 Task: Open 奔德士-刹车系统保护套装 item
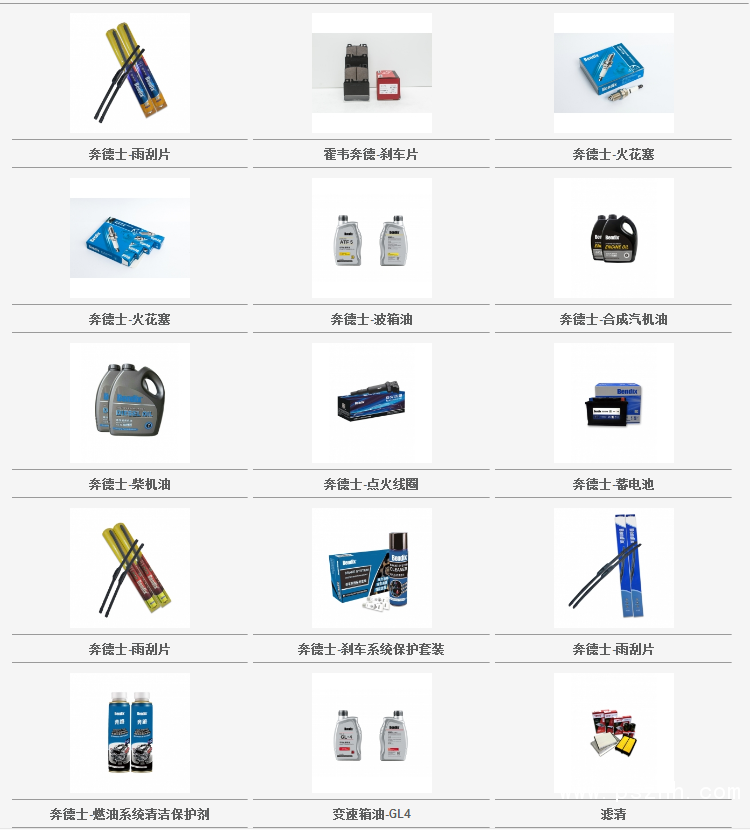(x=371, y=568)
